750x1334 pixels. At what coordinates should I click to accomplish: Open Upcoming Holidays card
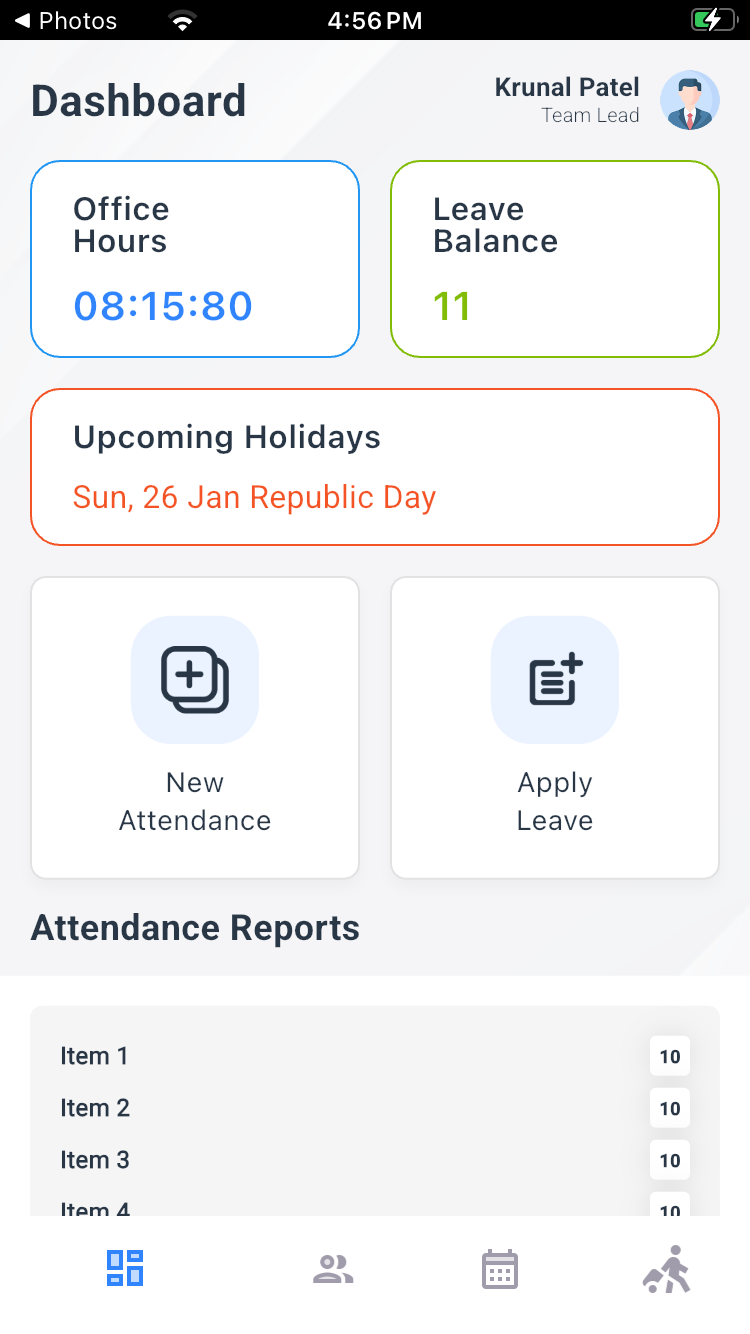[x=375, y=467]
